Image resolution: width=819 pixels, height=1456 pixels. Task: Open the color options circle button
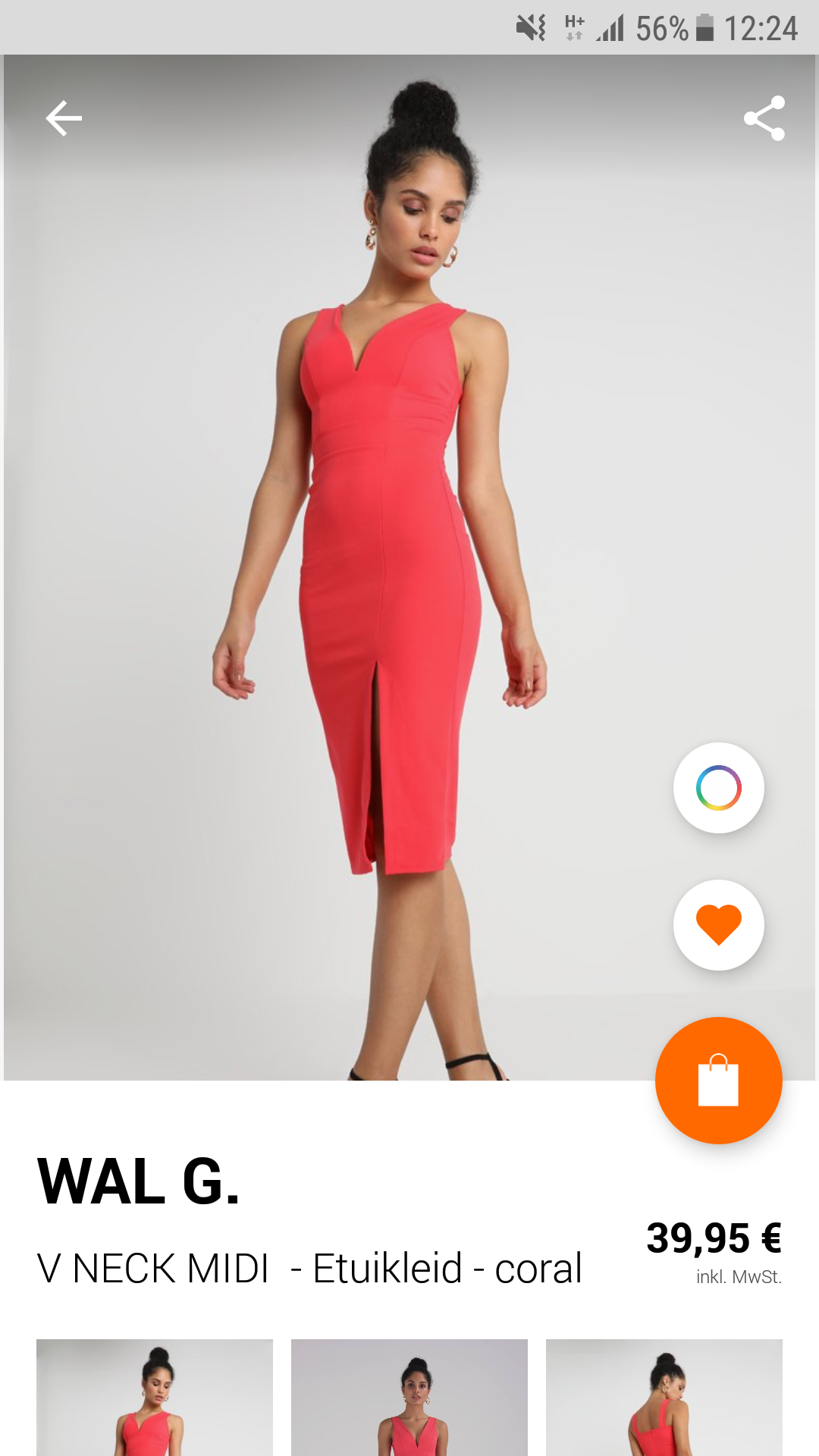click(x=718, y=788)
